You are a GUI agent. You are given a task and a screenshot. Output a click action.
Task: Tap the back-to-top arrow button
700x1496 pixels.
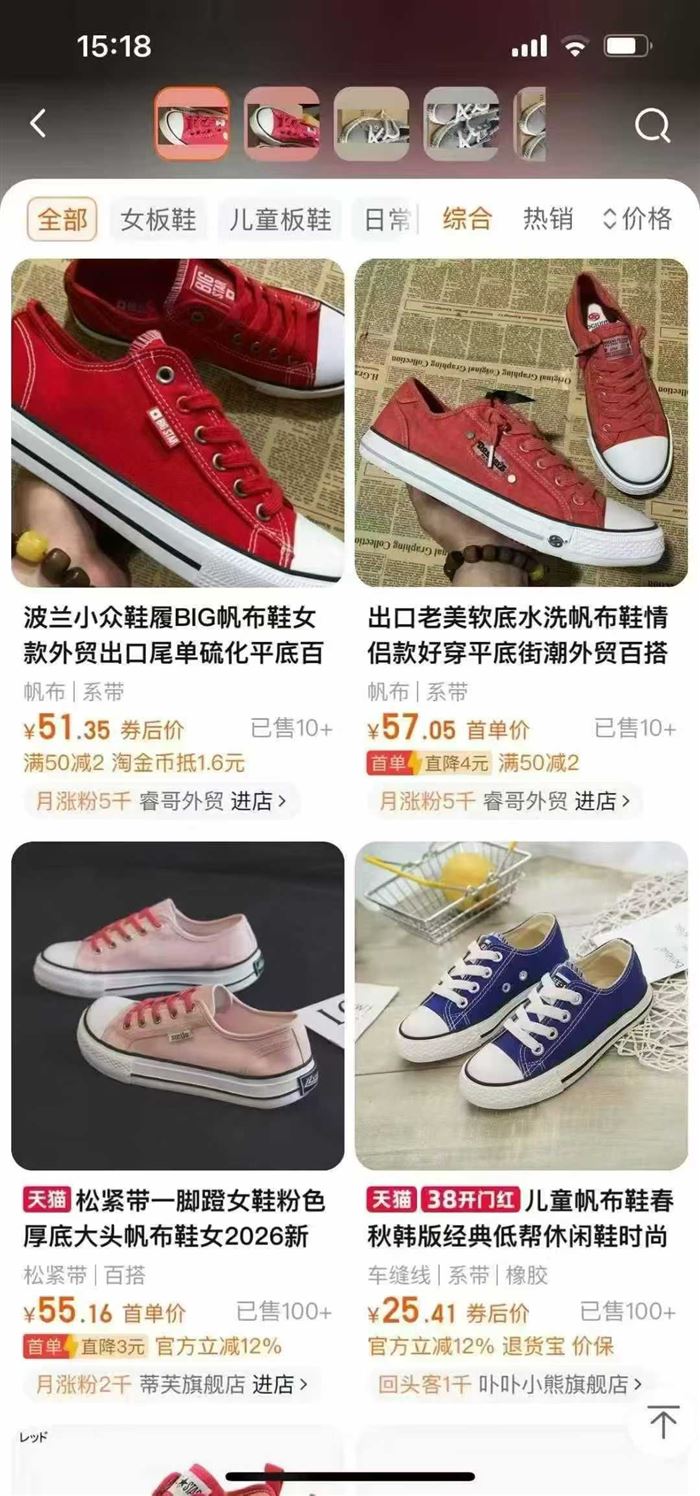tap(661, 1421)
